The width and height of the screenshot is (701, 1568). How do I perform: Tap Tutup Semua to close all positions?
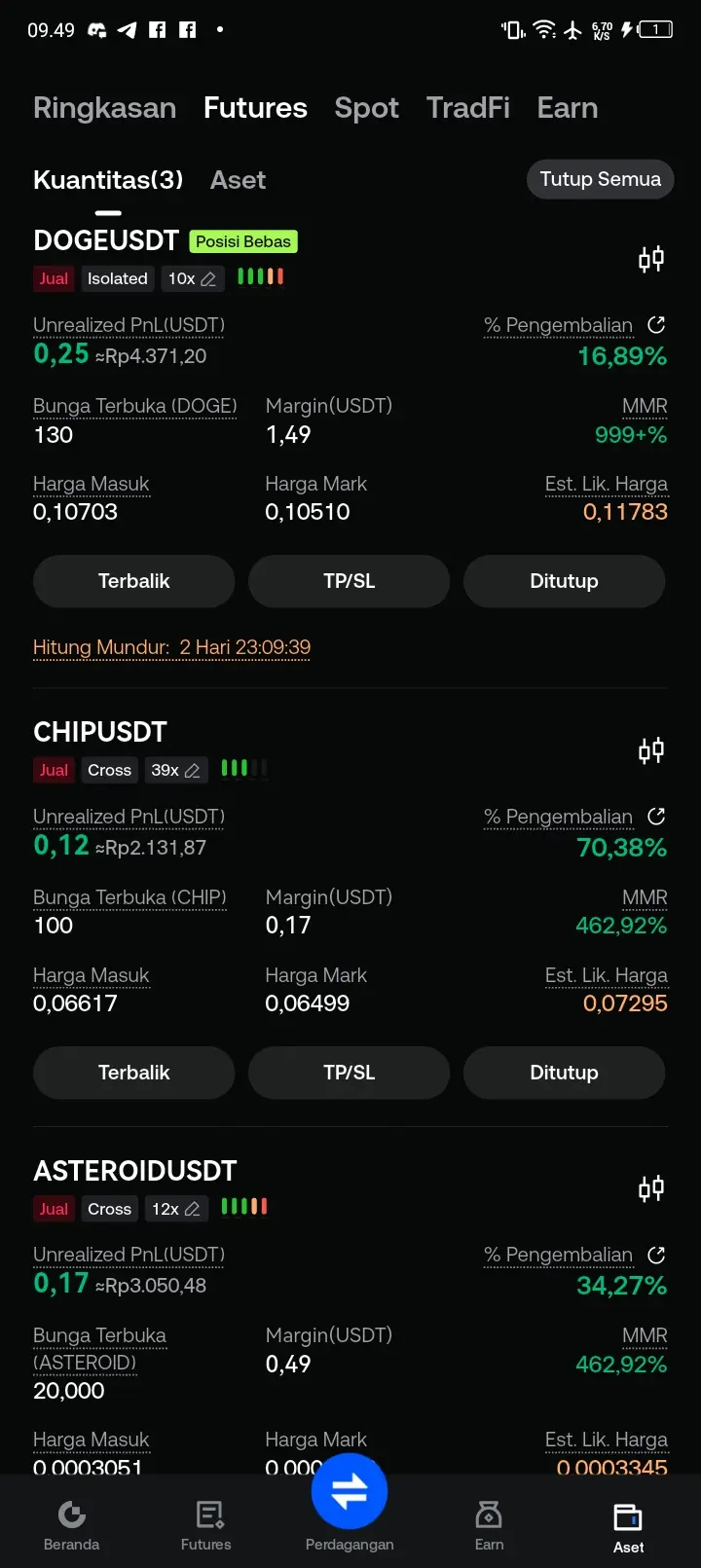pyautogui.click(x=600, y=179)
